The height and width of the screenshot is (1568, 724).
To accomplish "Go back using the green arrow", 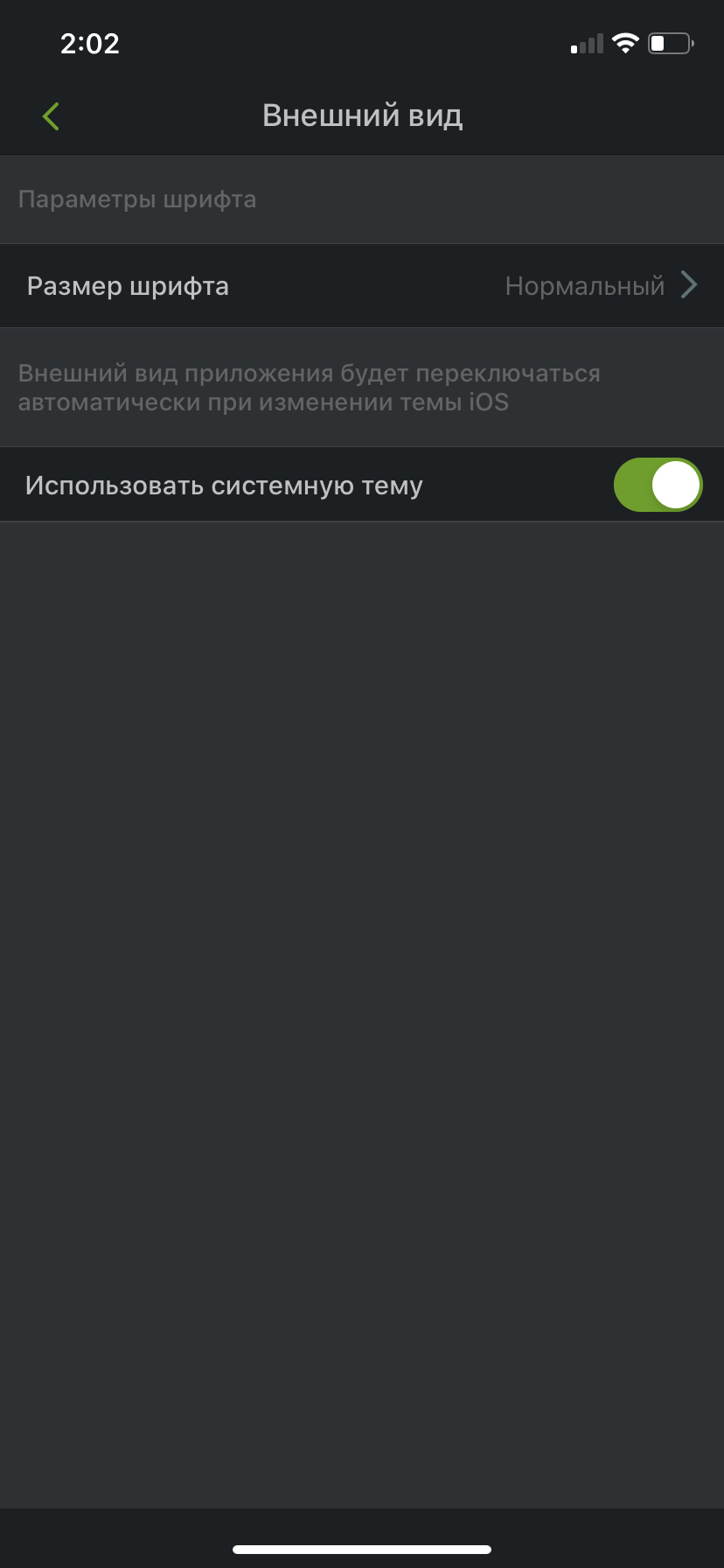I will click(x=51, y=116).
